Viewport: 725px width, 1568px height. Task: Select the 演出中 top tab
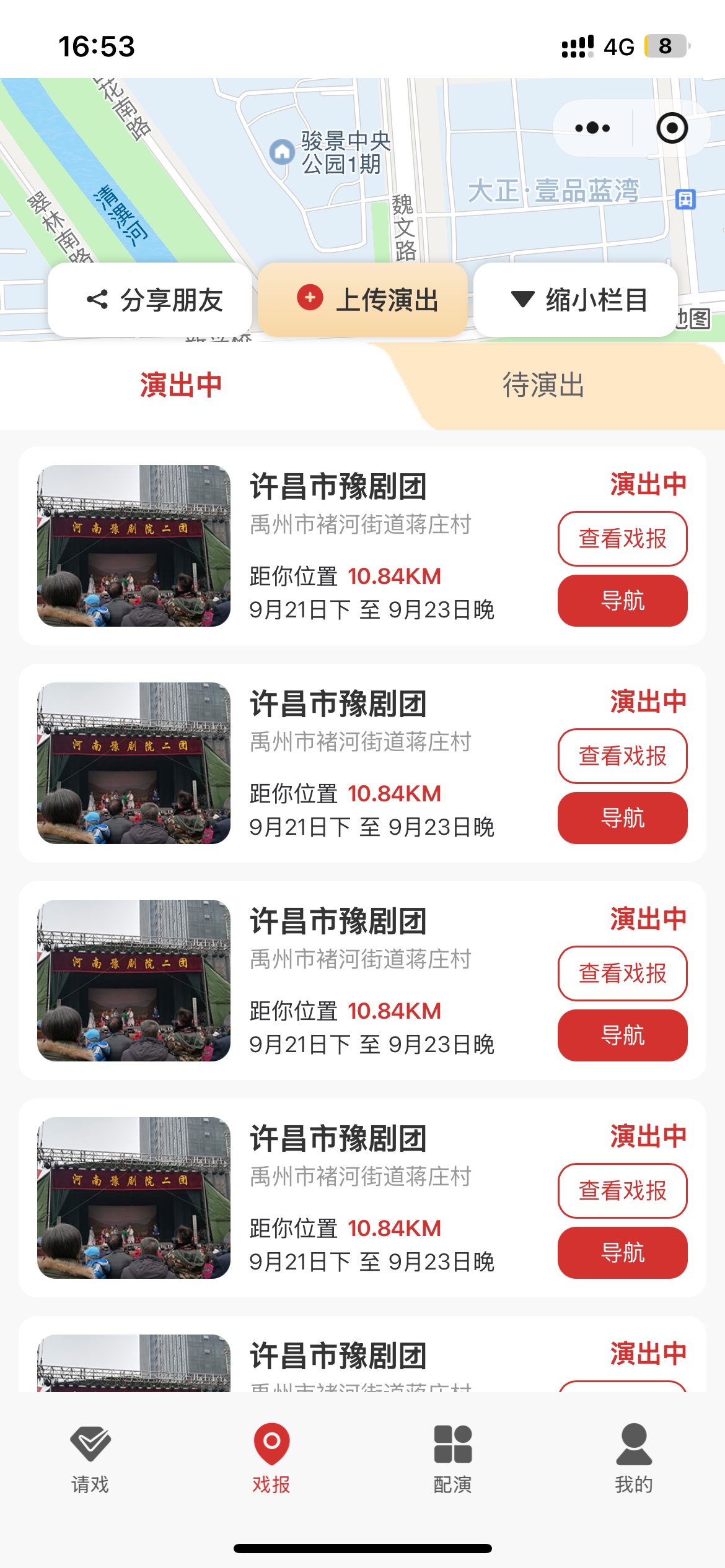pos(180,385)
